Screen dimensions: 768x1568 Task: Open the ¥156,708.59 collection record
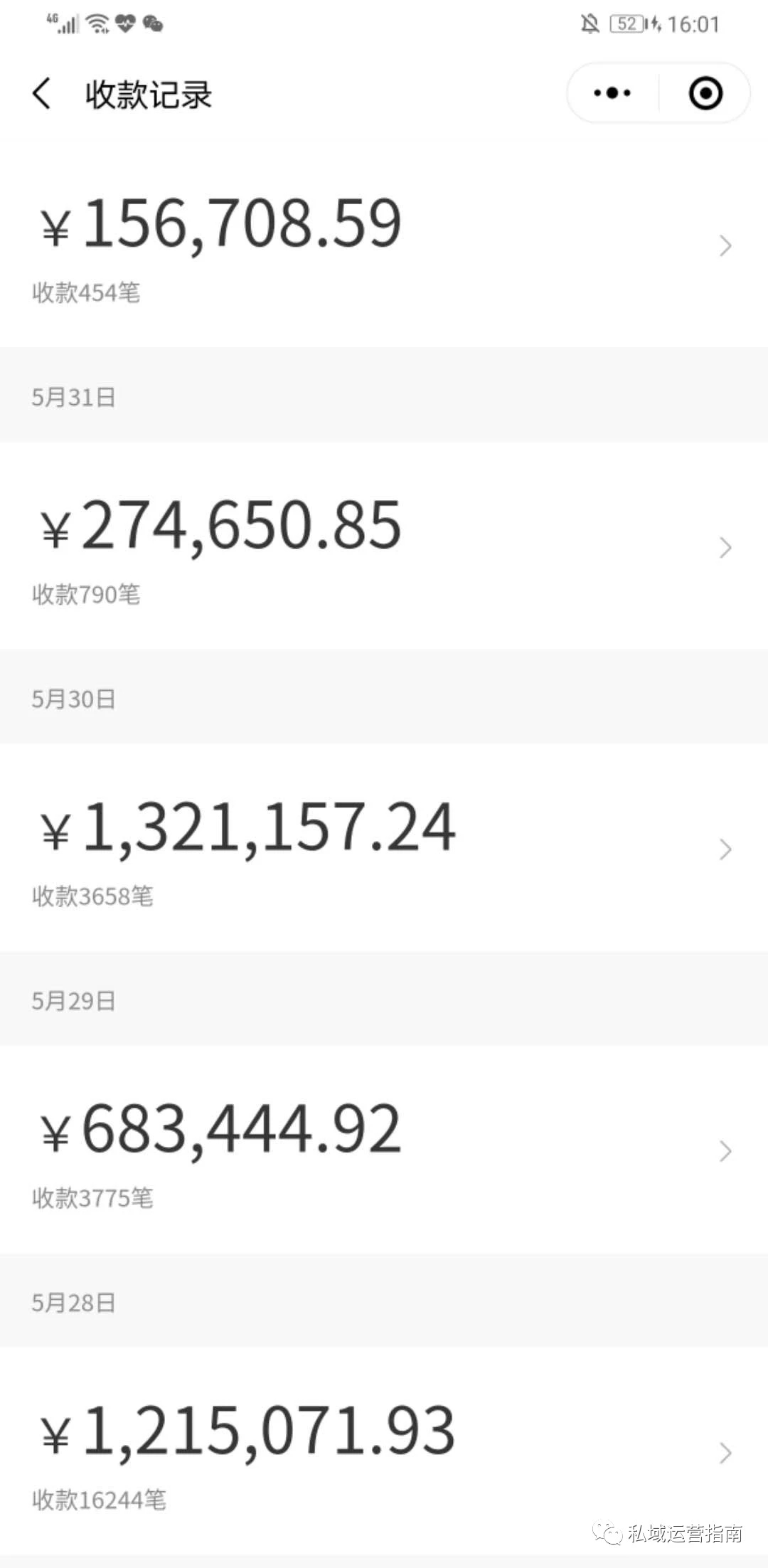click(x=384, y=245)
